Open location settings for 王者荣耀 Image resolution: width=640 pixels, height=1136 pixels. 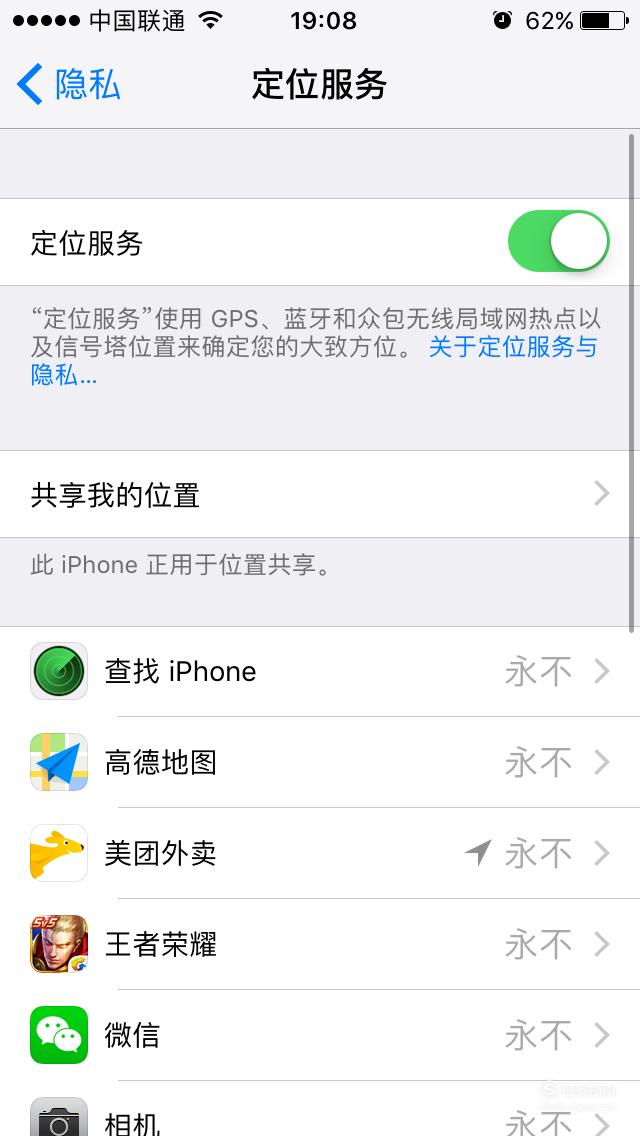pyautogui.click(x=320, y=944)
